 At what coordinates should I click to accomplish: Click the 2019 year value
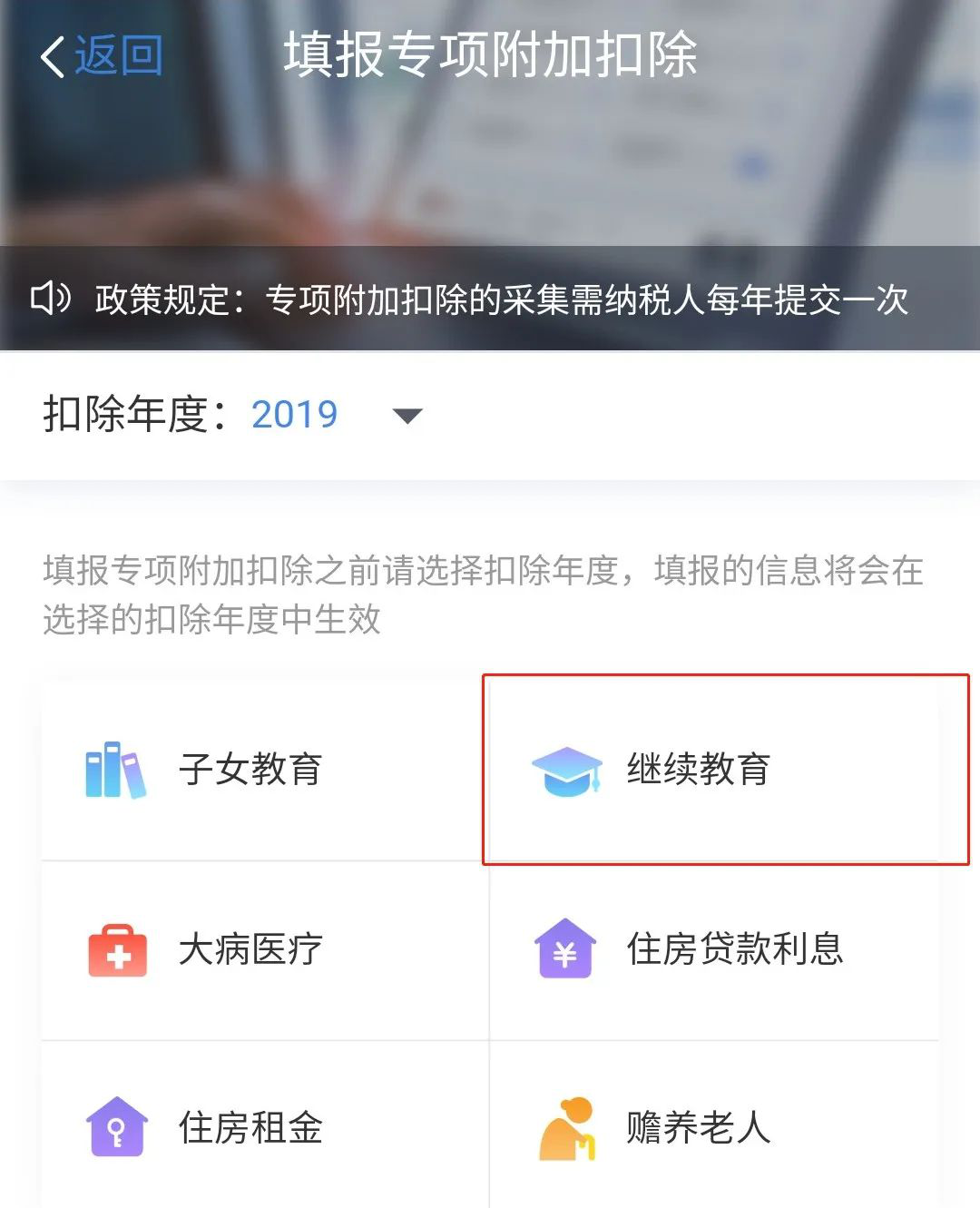(x=293, y=416)
